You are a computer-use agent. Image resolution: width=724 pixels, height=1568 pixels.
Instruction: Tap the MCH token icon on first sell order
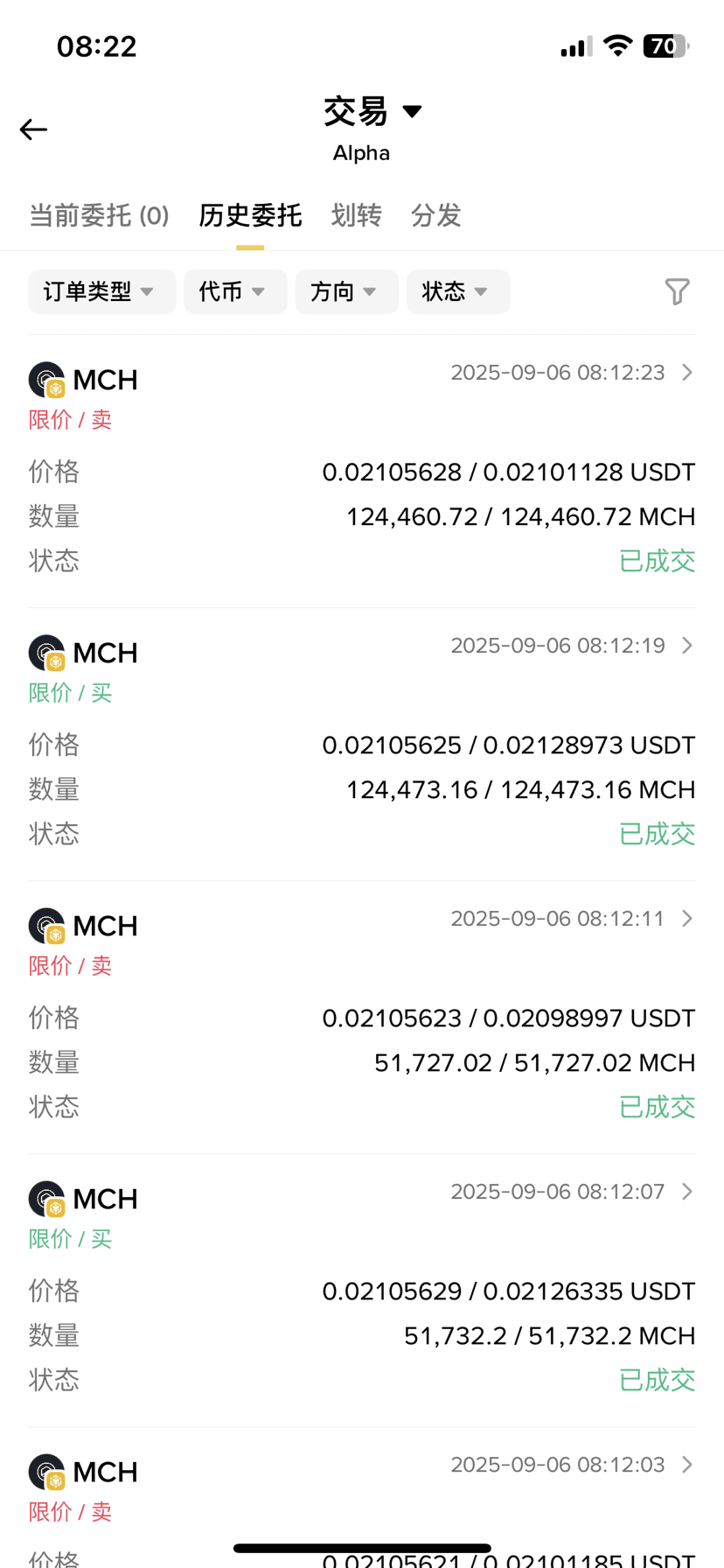pos(45,378)
